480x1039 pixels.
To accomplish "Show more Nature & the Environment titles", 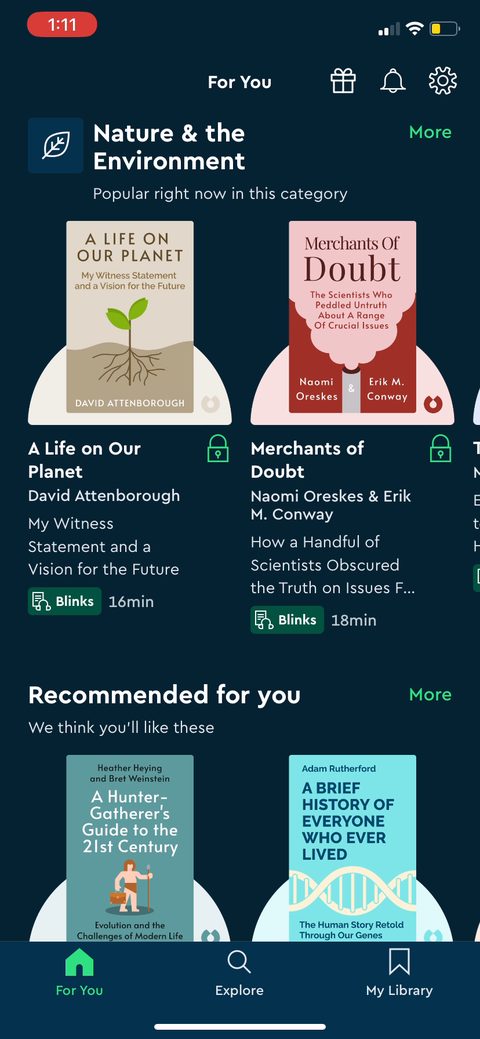I will [x=430, y=132].
